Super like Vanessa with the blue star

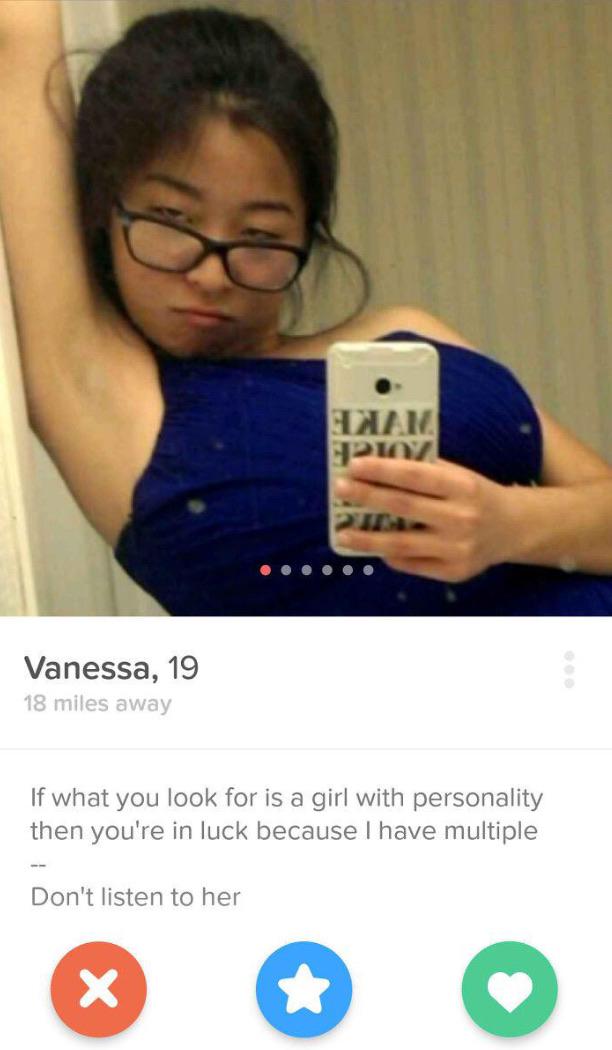tap(304, 988)
